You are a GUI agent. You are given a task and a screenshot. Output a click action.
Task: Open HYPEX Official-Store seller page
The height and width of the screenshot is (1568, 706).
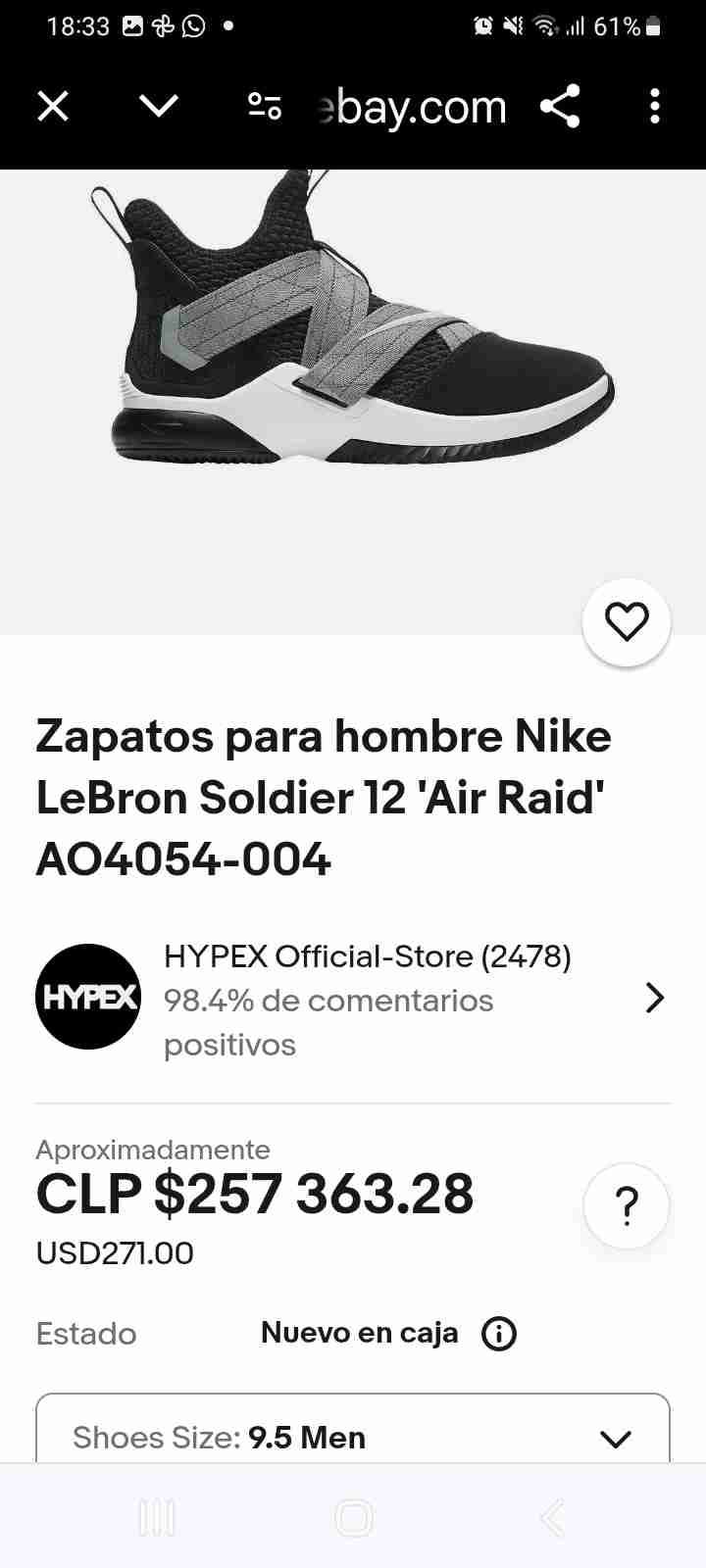tap(366, 955)
